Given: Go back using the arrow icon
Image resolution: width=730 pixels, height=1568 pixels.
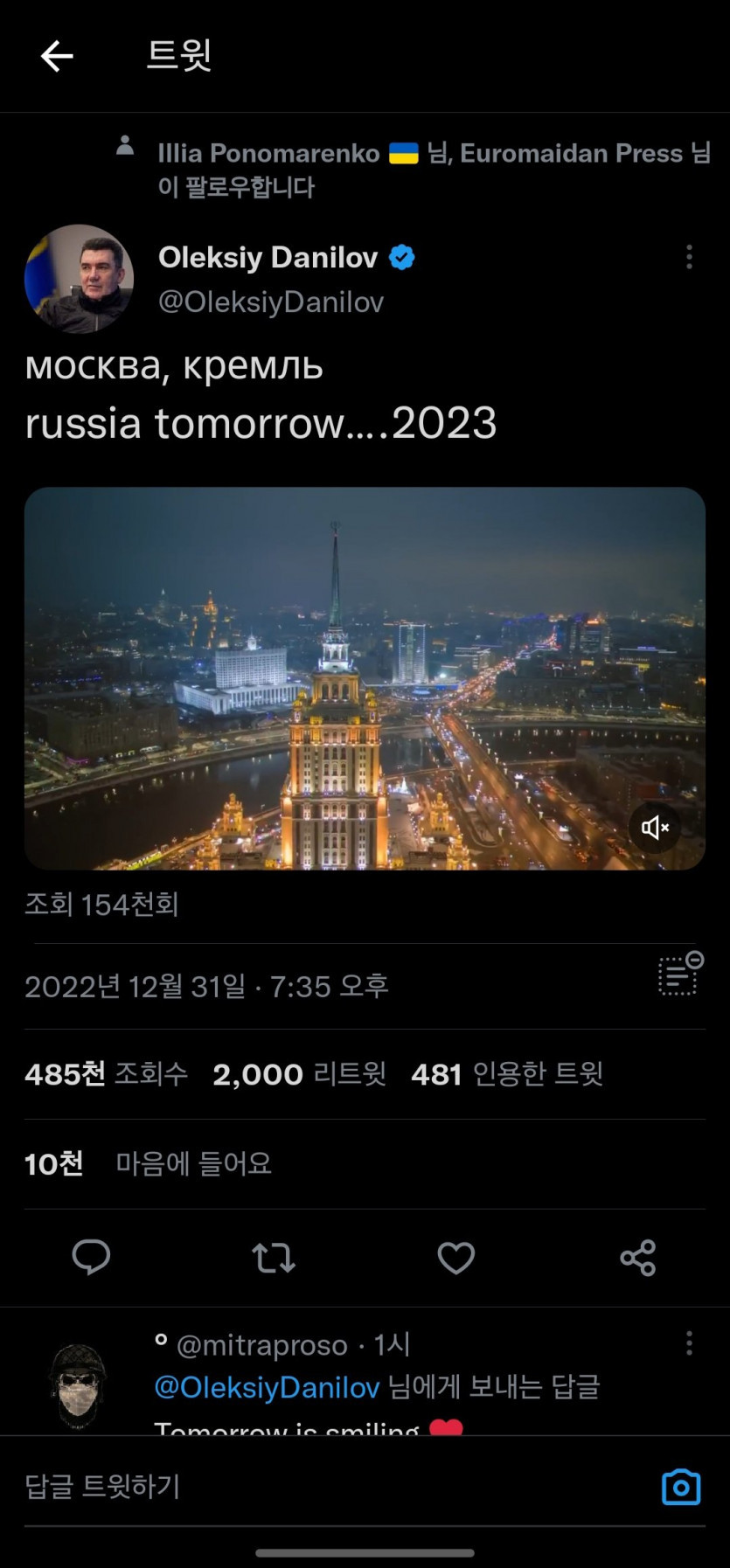Looking at the screenshot, I should (x=55, y=56).
